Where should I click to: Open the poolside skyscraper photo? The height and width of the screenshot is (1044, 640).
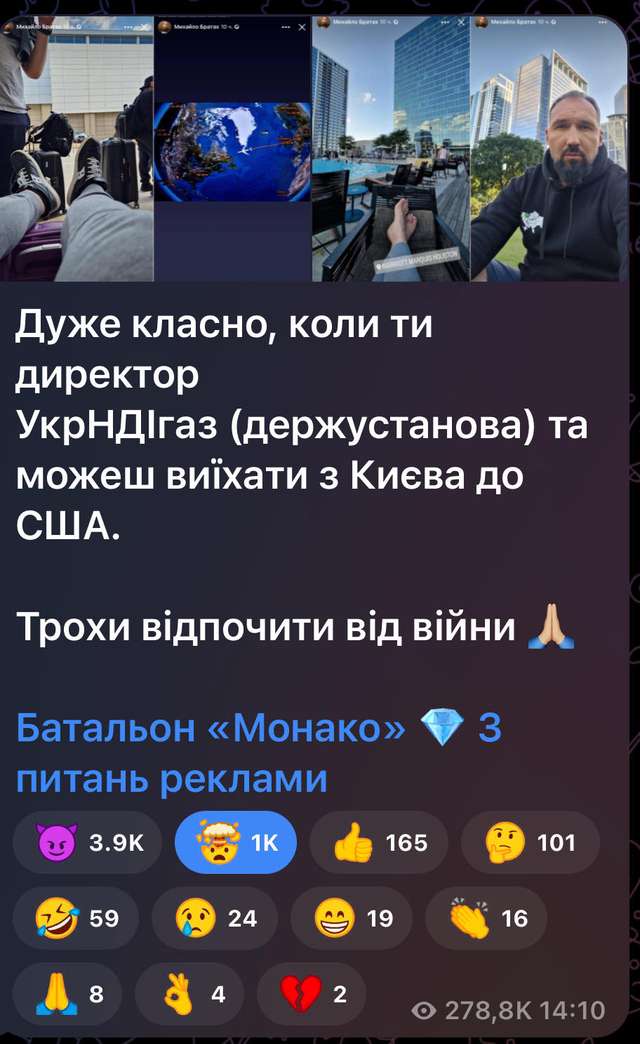[390, 148]
